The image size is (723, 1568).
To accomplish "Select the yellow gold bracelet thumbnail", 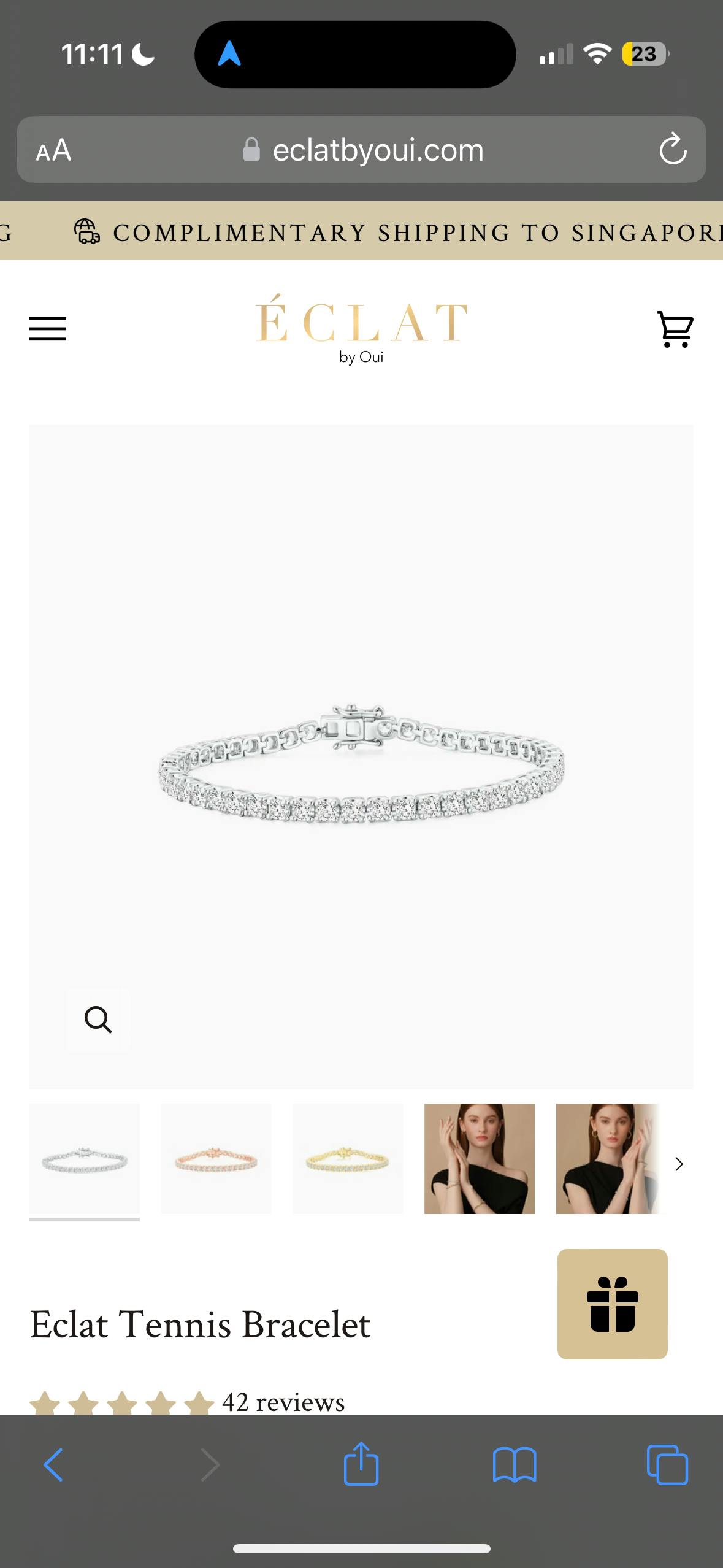I will [x=348, y=1158].
